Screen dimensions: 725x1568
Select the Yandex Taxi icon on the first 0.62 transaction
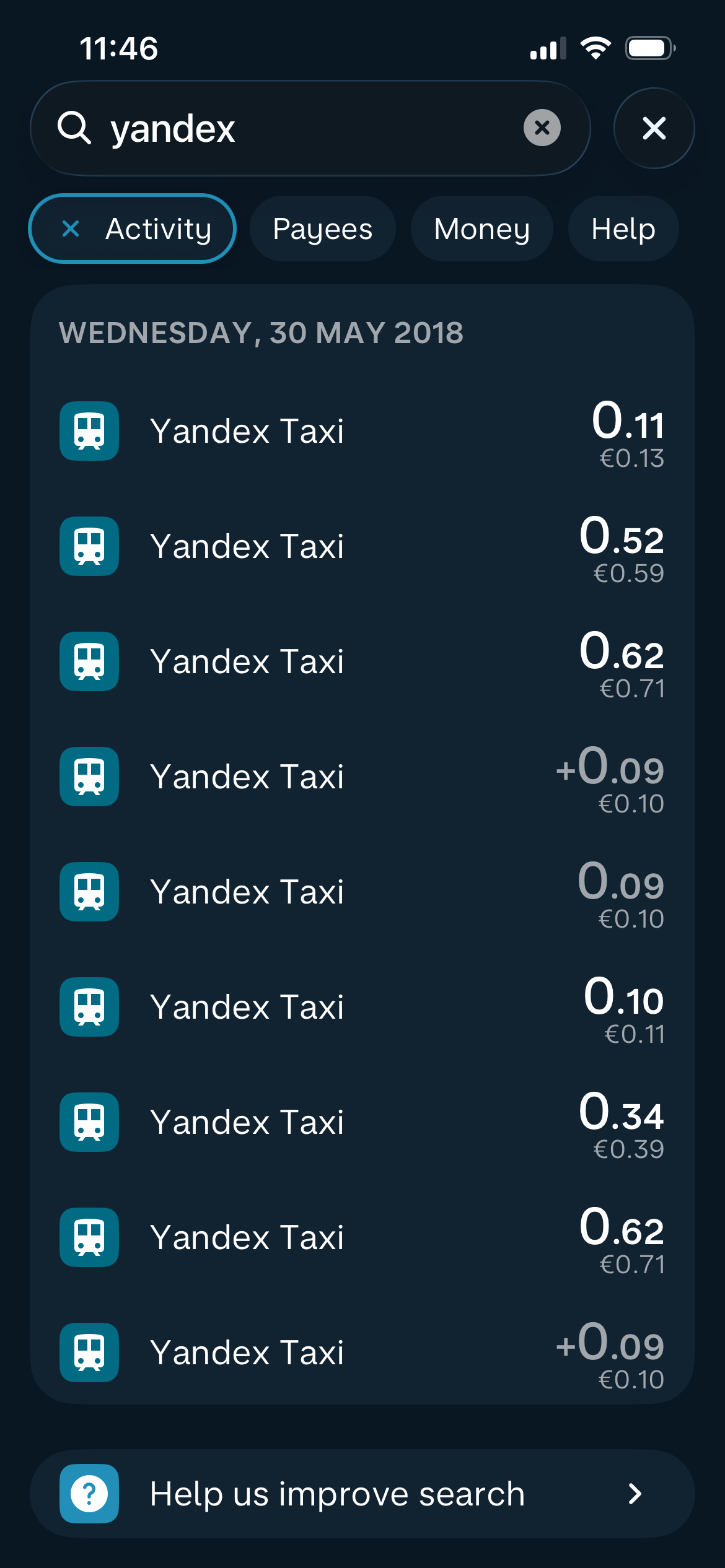(89, 661)
